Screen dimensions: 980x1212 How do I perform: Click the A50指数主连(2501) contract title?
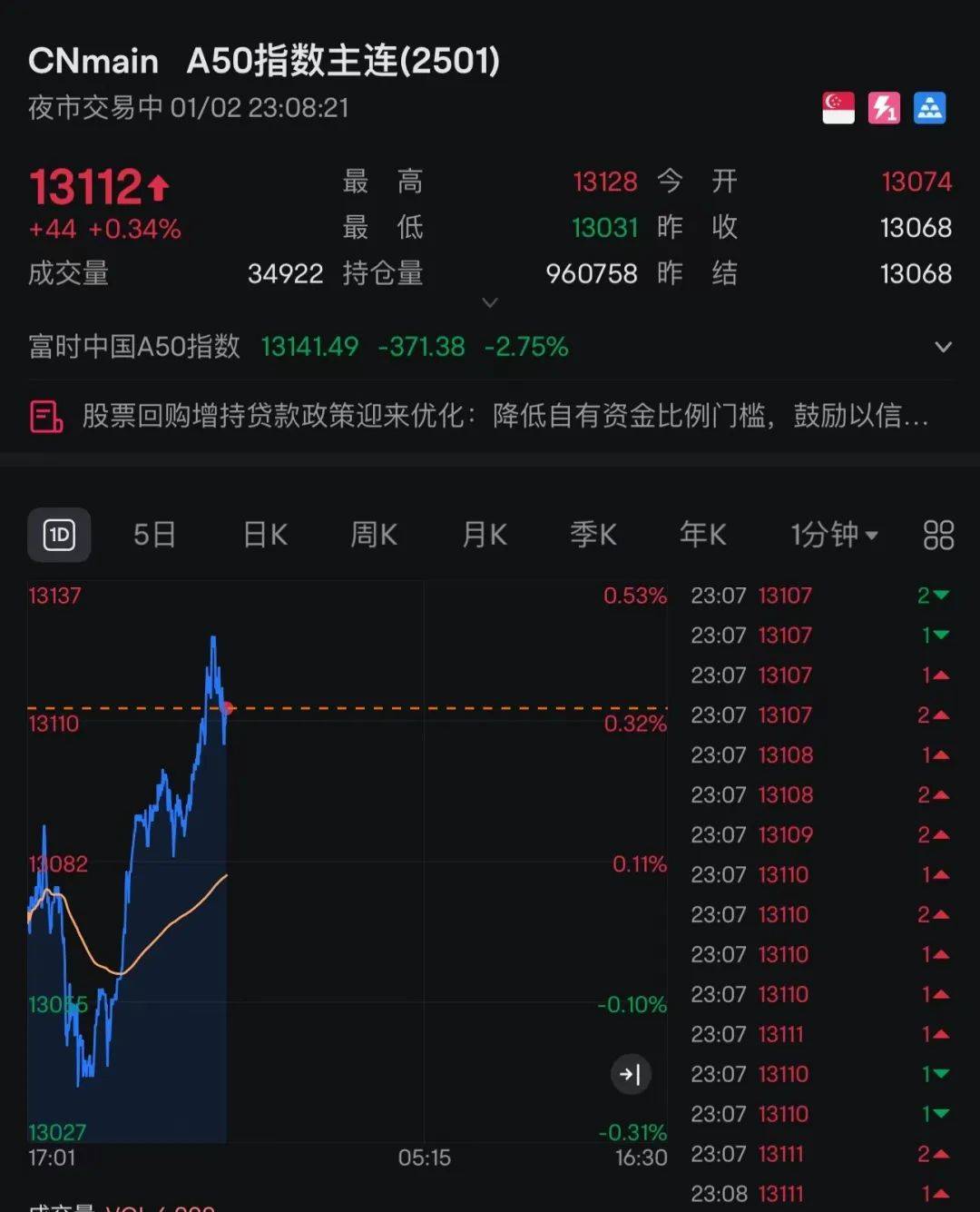point(345,60)
